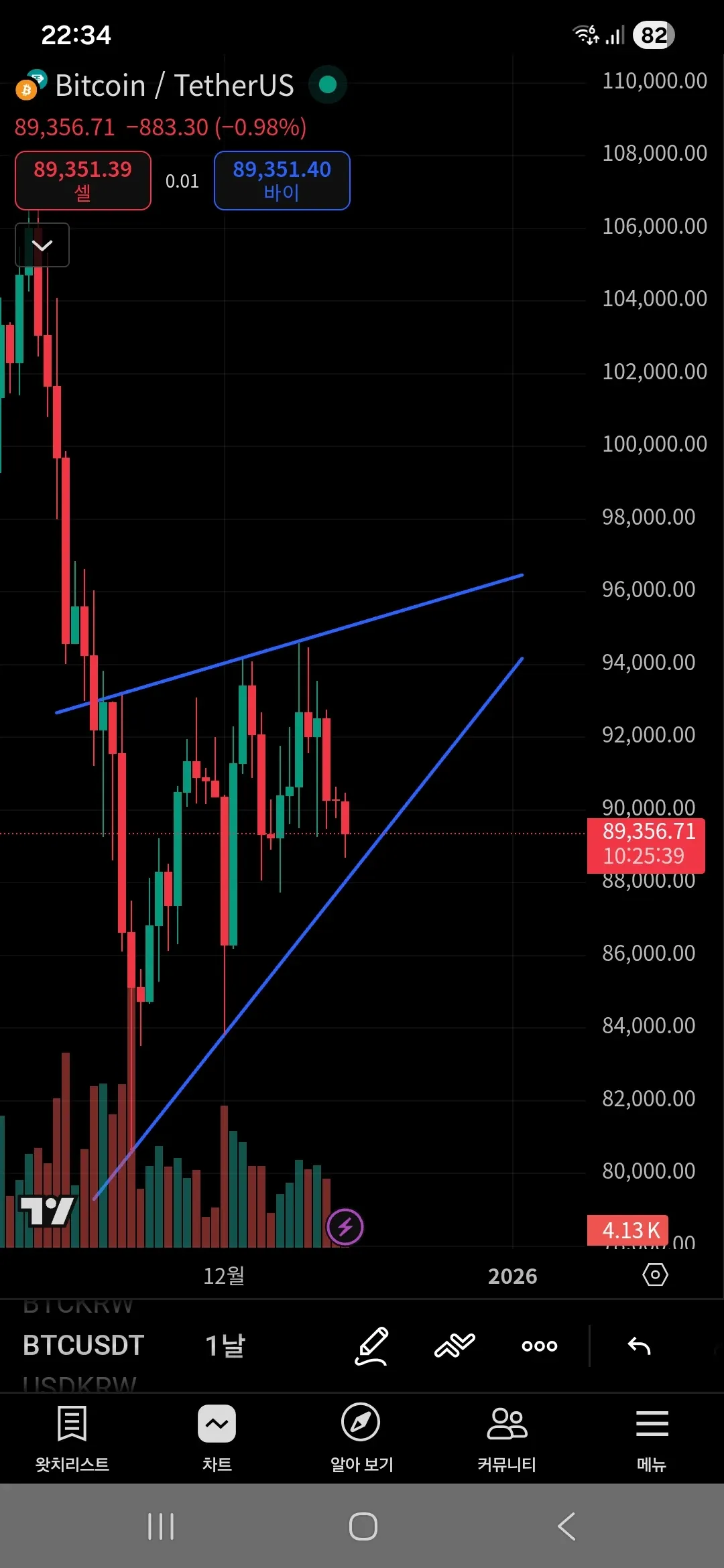Tap the undo arrow icon
Viewport: 724px width, 1568px height.
[638, 1346]
